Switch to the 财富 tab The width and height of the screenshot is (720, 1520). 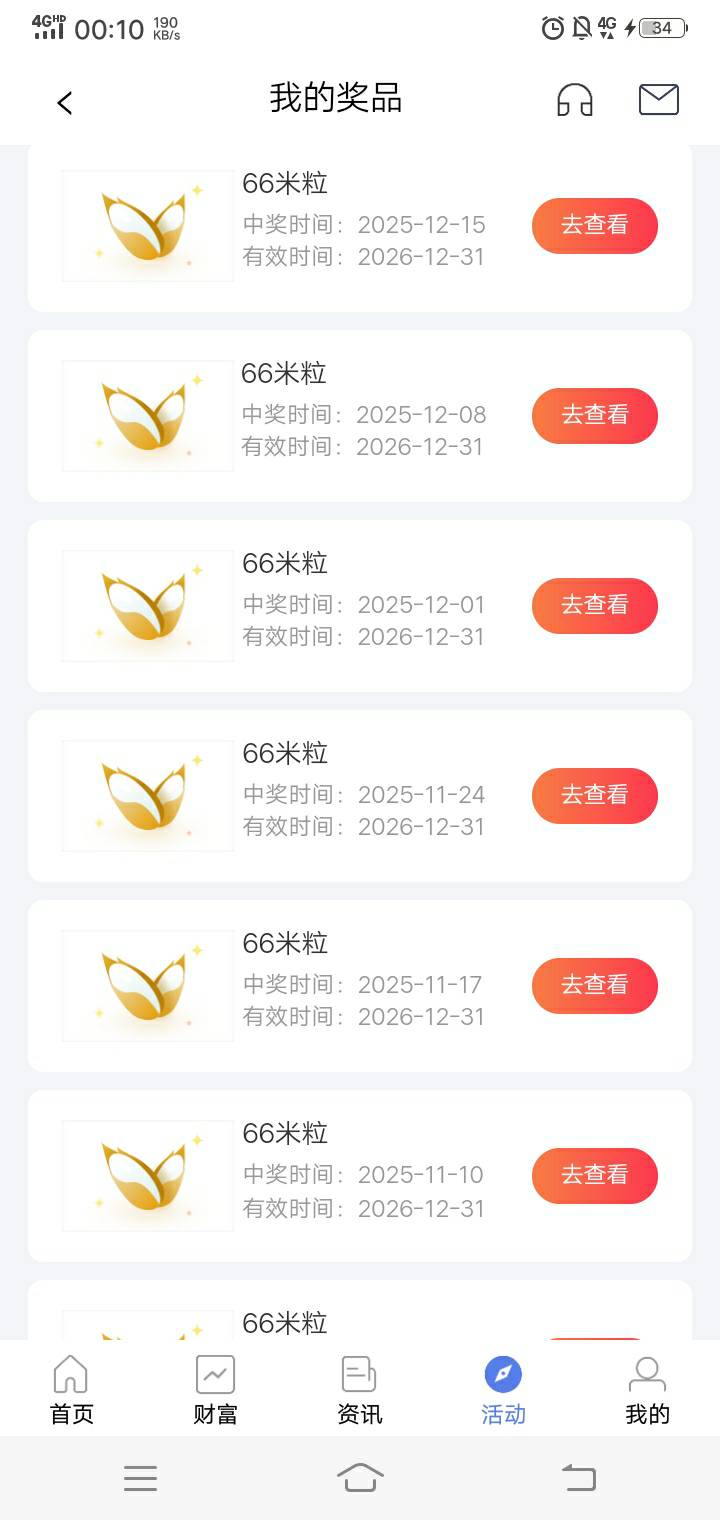(x=215, y=1389)
